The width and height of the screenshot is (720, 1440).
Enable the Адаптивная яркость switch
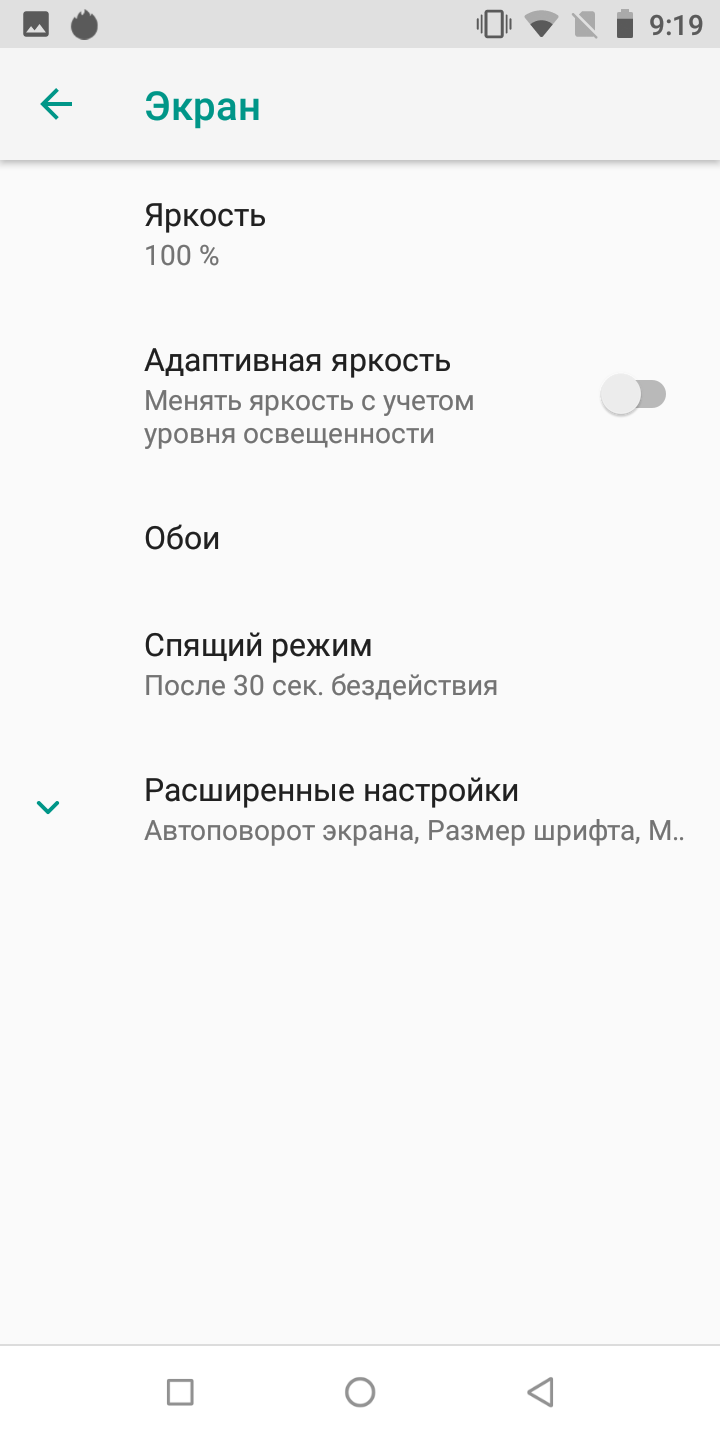coord(633,395)
